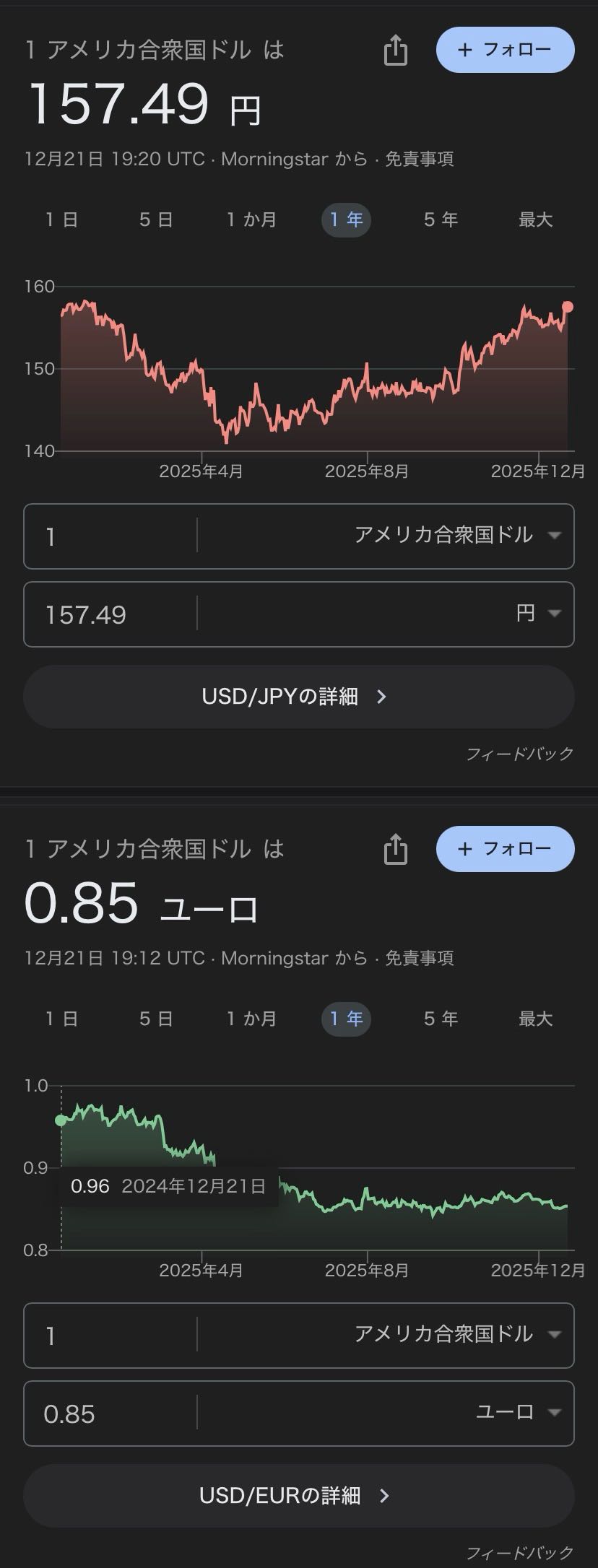Open USD/JPYの詳細
The width and height of the screenshot is (598, 1568).
coord(298,697)
